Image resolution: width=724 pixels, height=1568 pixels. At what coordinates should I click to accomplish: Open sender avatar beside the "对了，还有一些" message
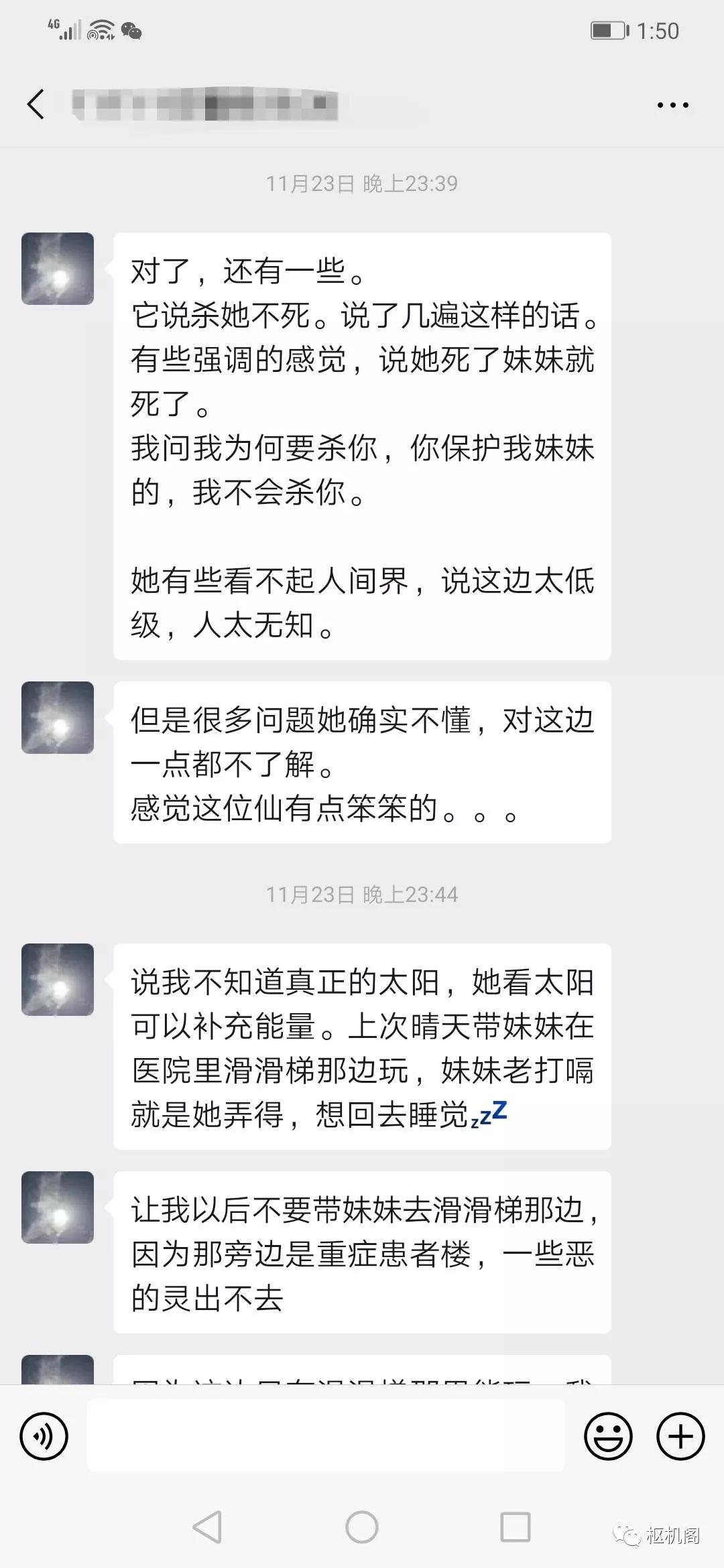(x=58, y=269)
